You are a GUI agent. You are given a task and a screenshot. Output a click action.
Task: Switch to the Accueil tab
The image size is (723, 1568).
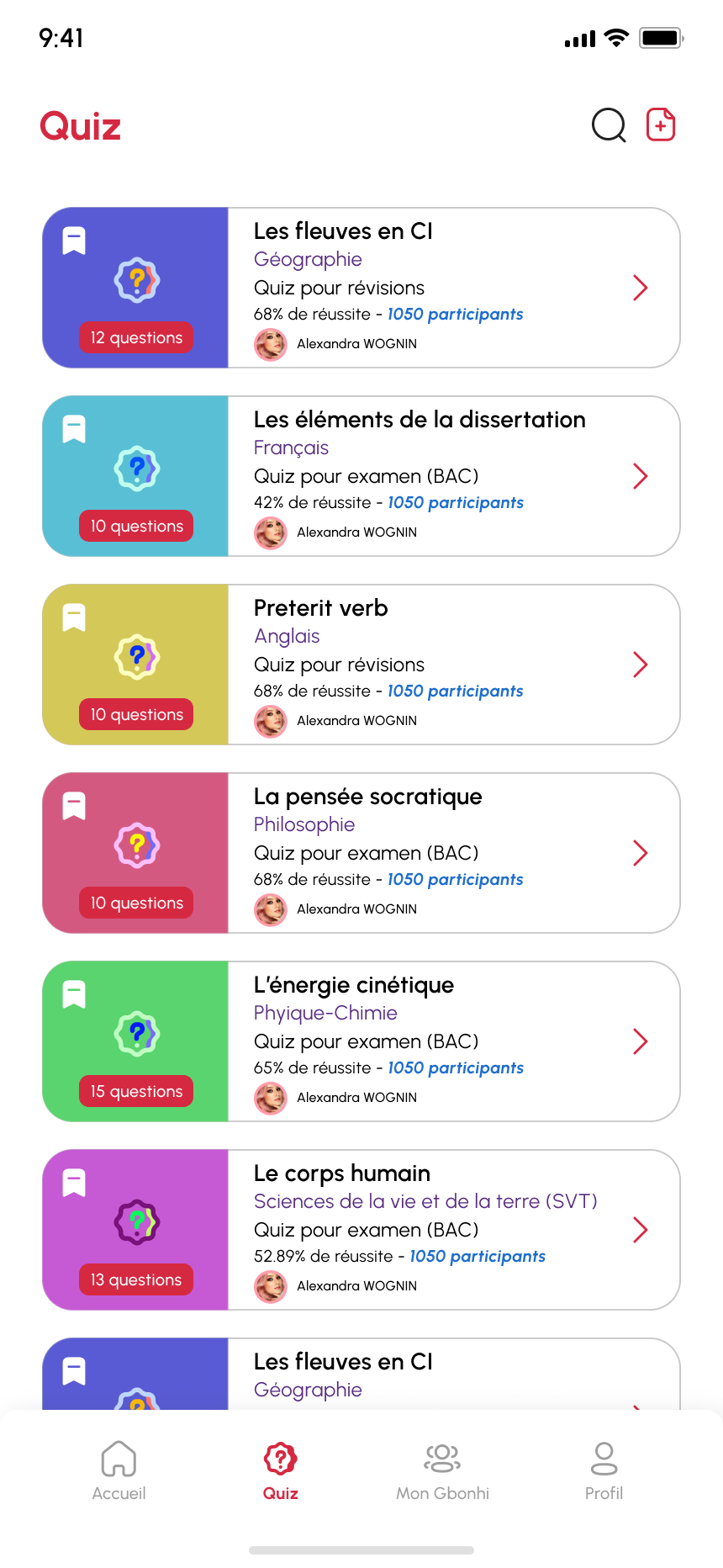[x=119, y=1470]
